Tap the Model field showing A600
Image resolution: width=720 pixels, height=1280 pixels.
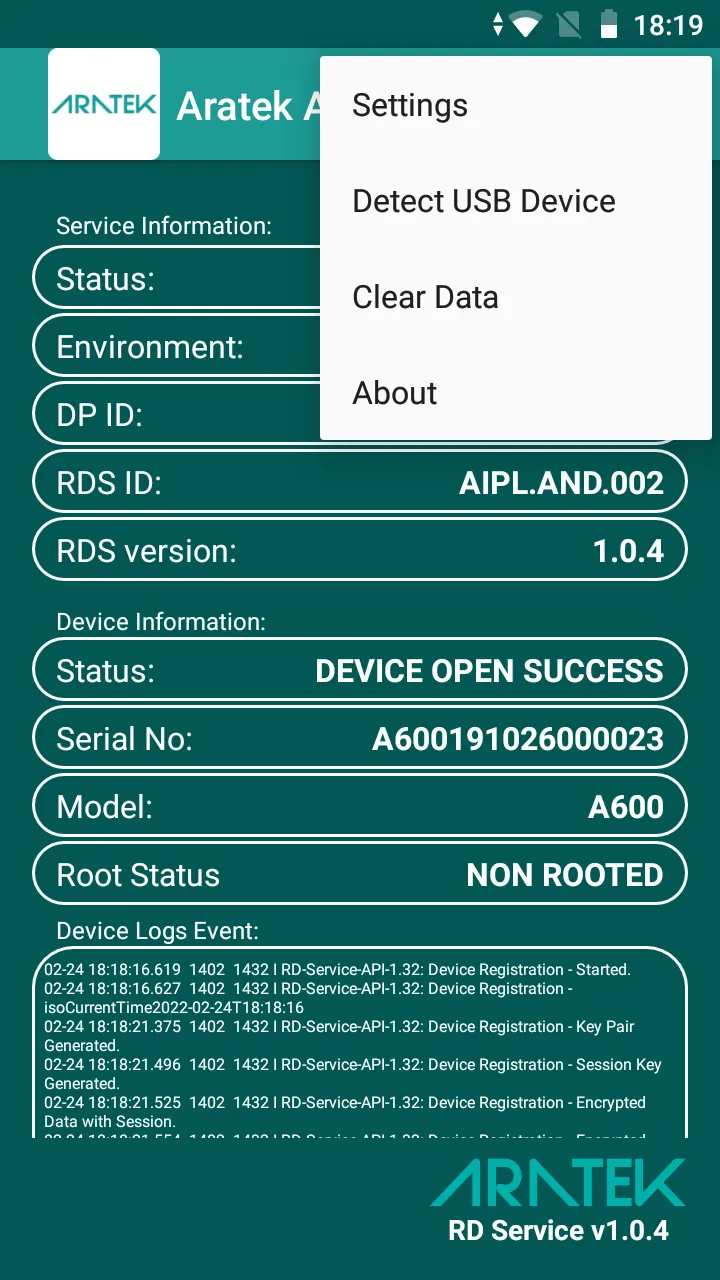pyautogui.click(x=360, y=806)
